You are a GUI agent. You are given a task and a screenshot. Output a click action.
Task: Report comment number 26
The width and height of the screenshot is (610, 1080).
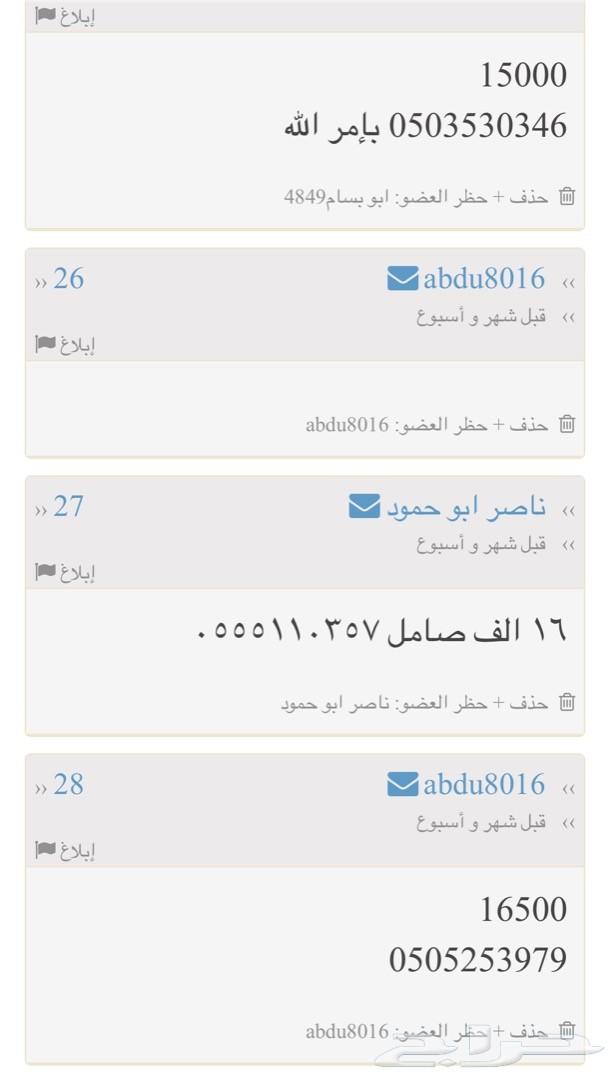coord(65,344)
